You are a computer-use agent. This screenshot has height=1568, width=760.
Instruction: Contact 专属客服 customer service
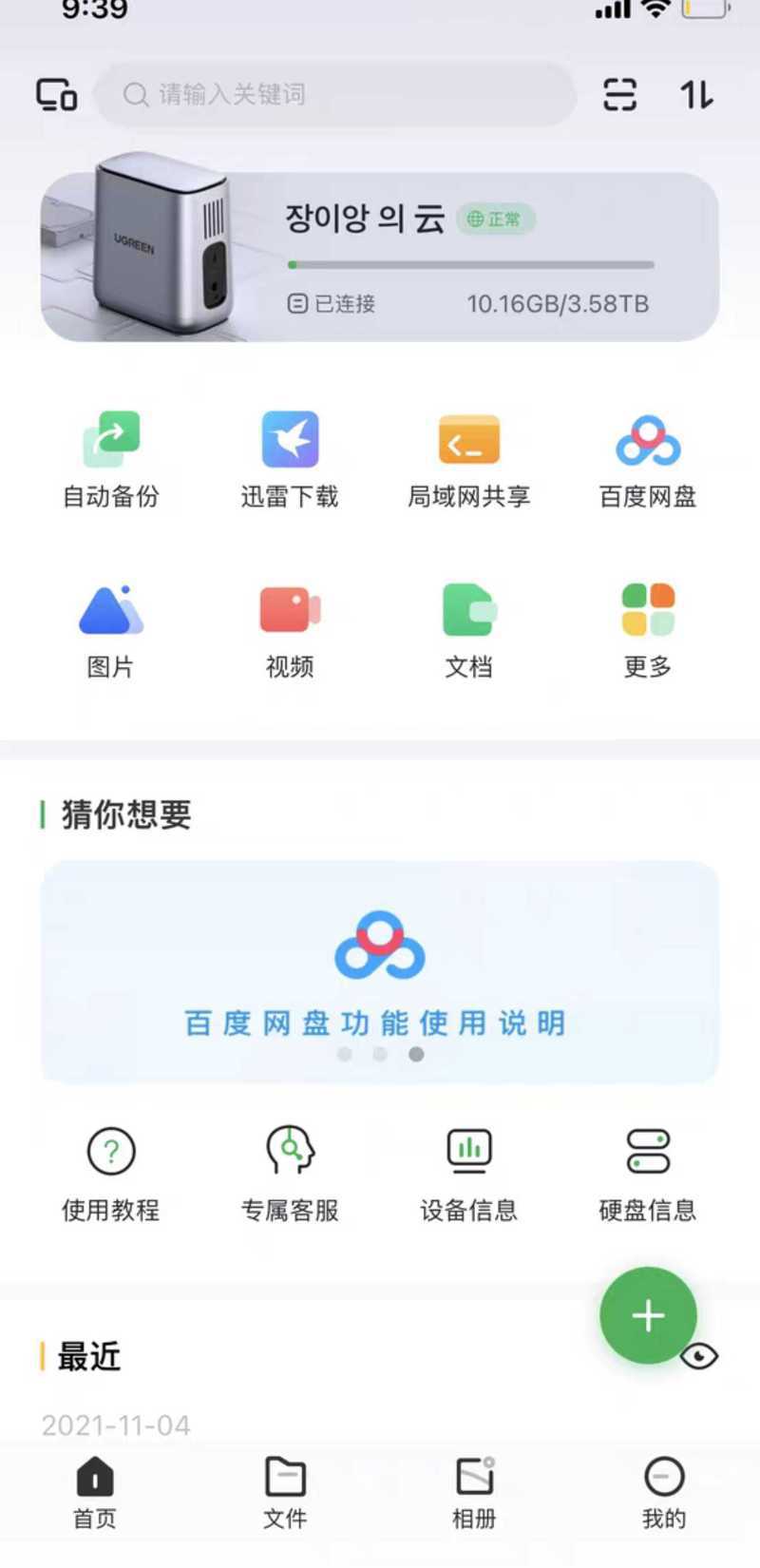click(290, 1175)
